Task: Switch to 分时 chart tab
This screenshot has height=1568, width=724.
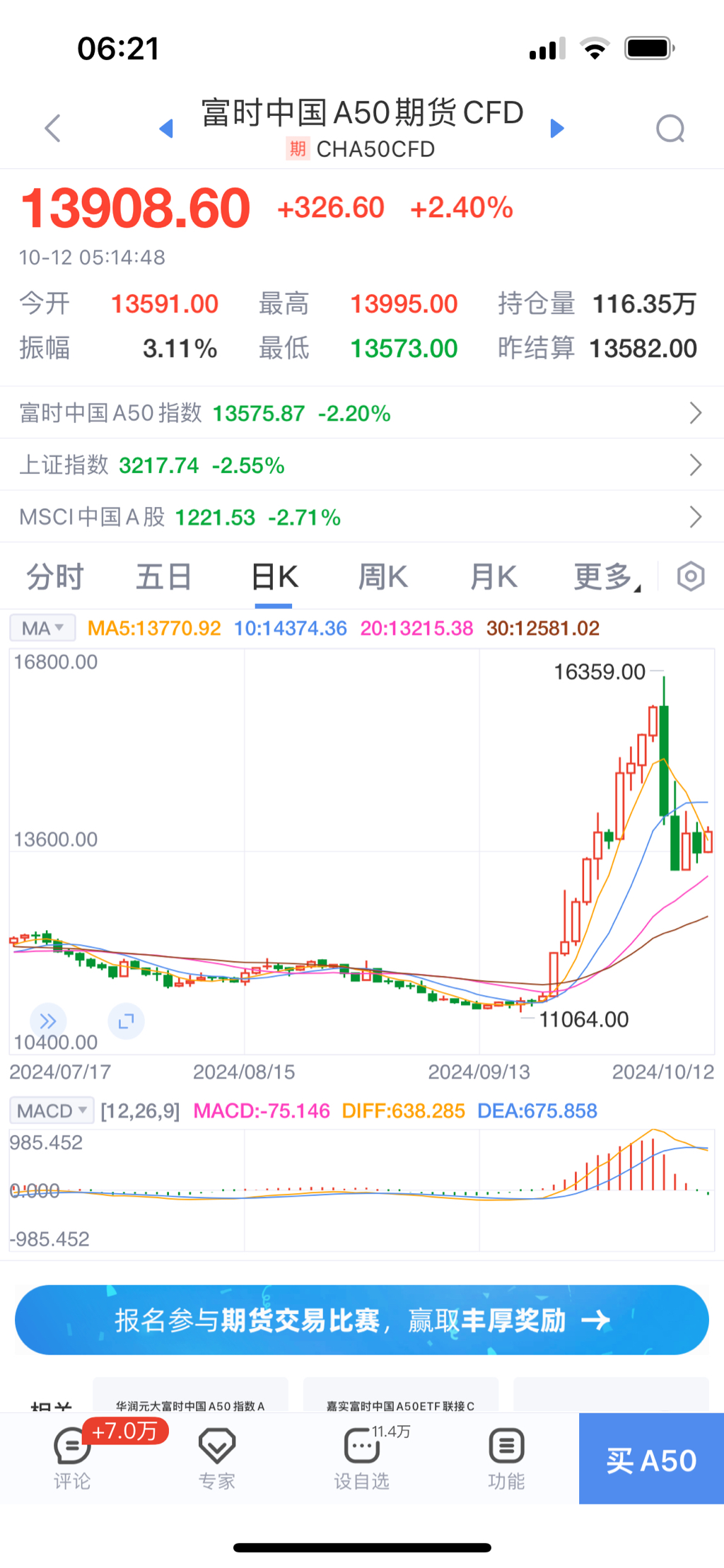Action: coord(55,577)
